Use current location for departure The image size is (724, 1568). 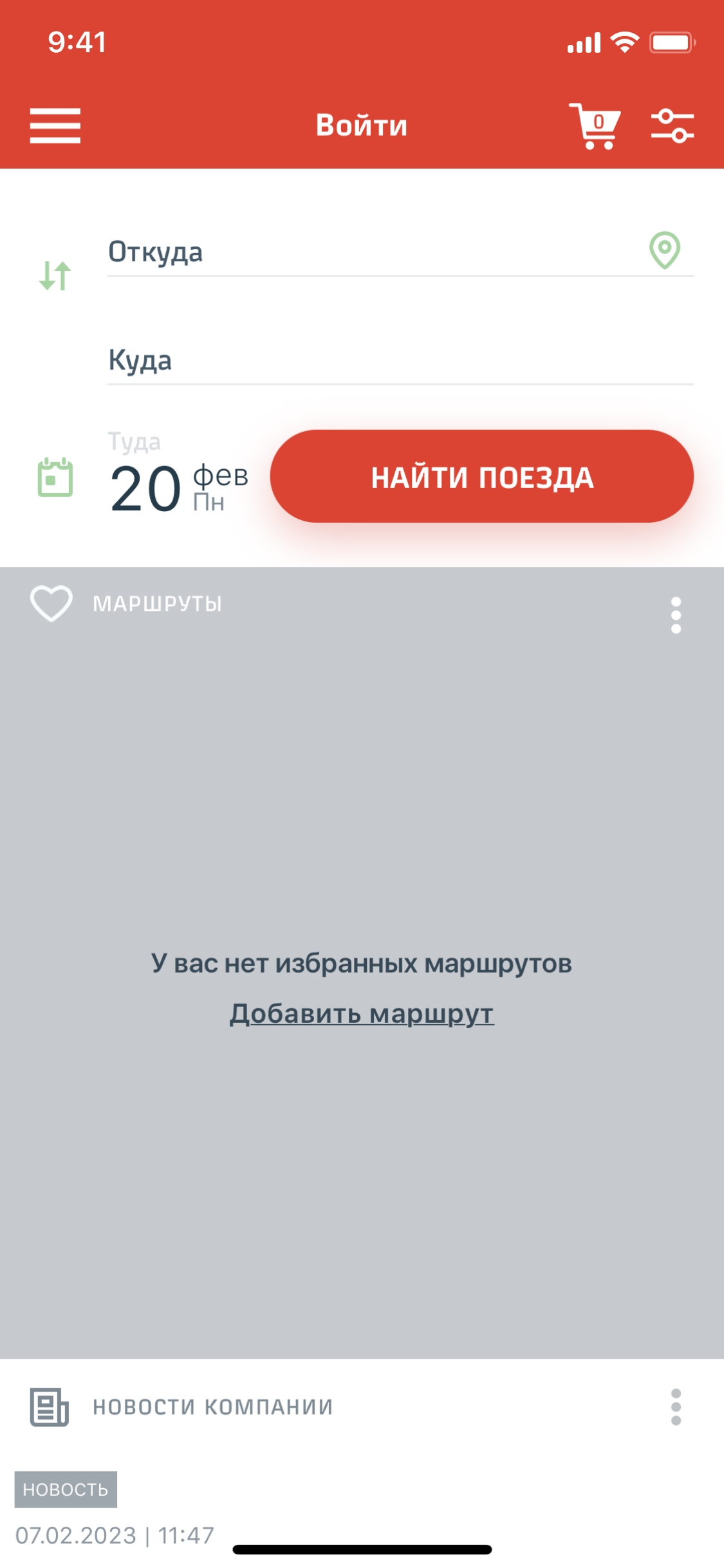click(x=664, y=250)
